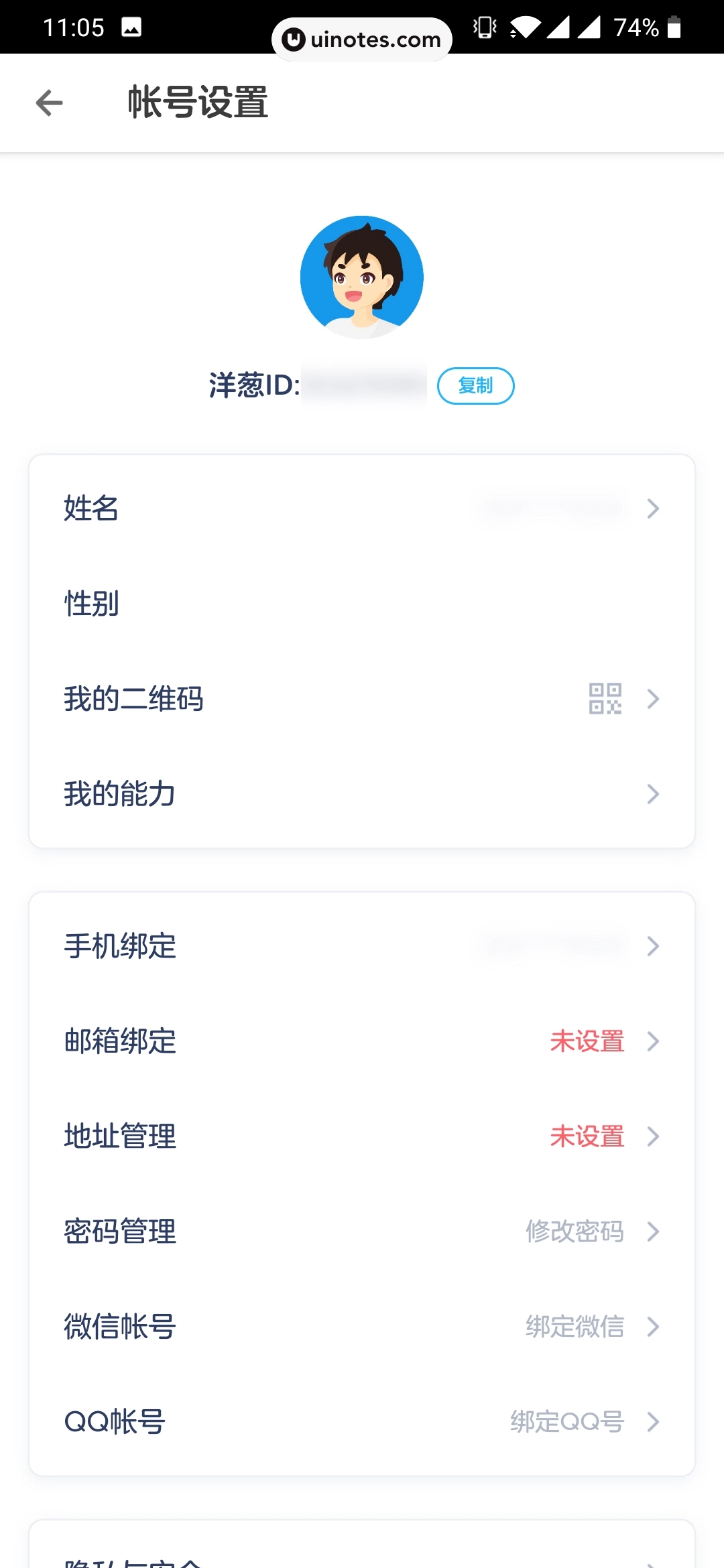Expand the 姓名 row chevron
This screenshot has height=1568, width=724.
click(653, 509)
